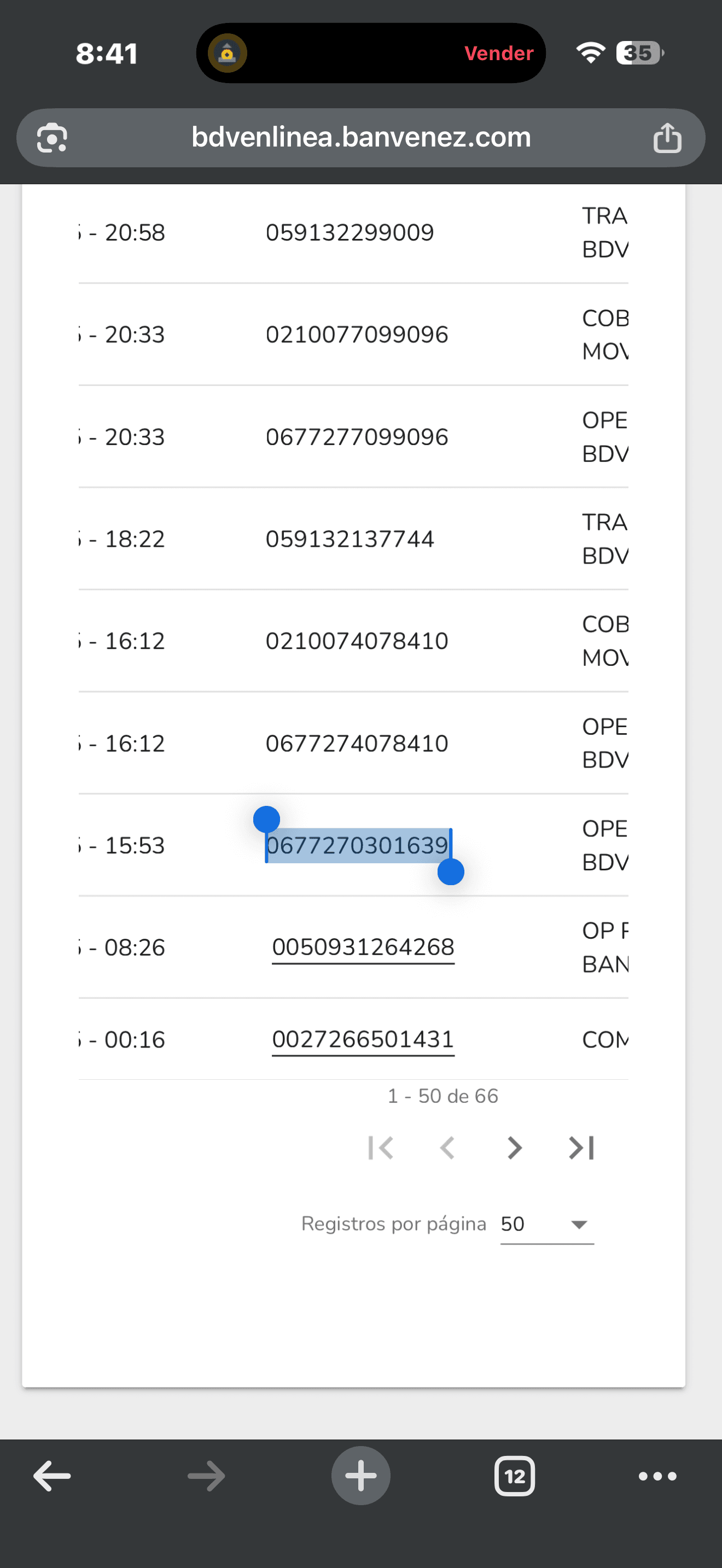Tap the URL address bar bdvenlinea.banvenez.com
Screen dimensions: 722x1568
pyautogui.click(x=360, y=138)
